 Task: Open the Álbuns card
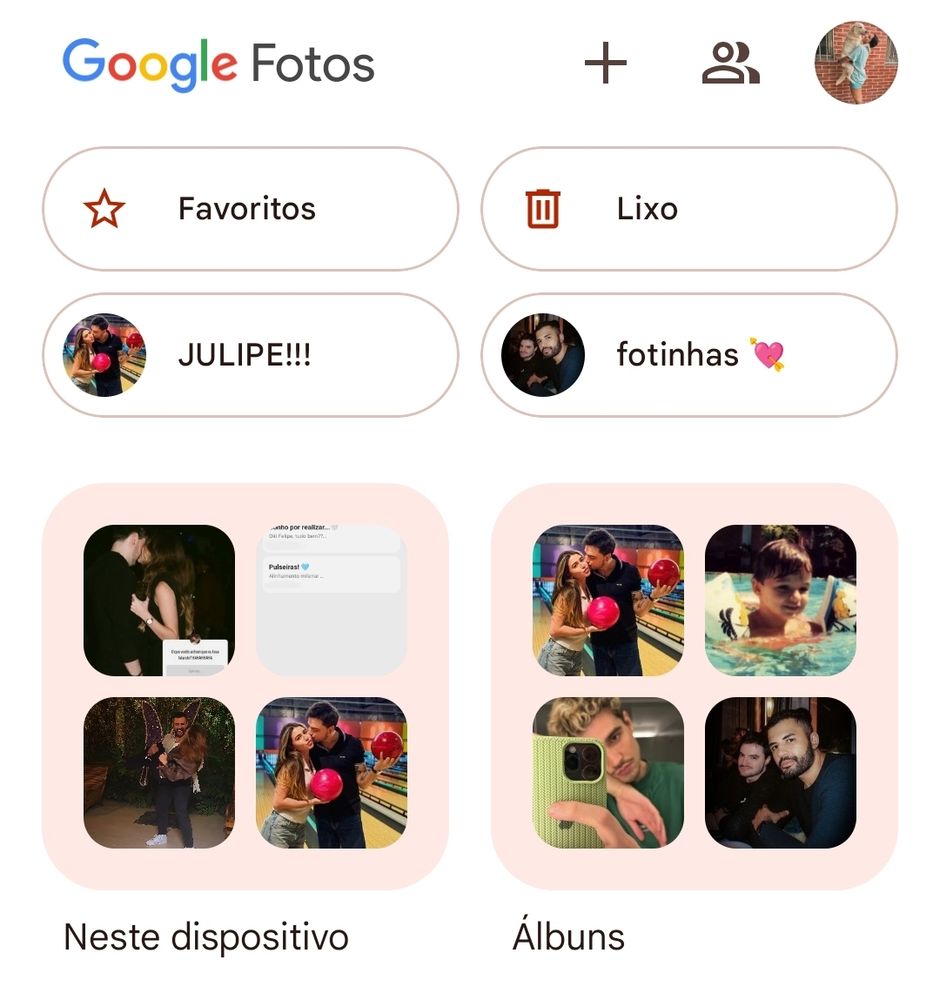pyautogui.click(x=694, y=687)
